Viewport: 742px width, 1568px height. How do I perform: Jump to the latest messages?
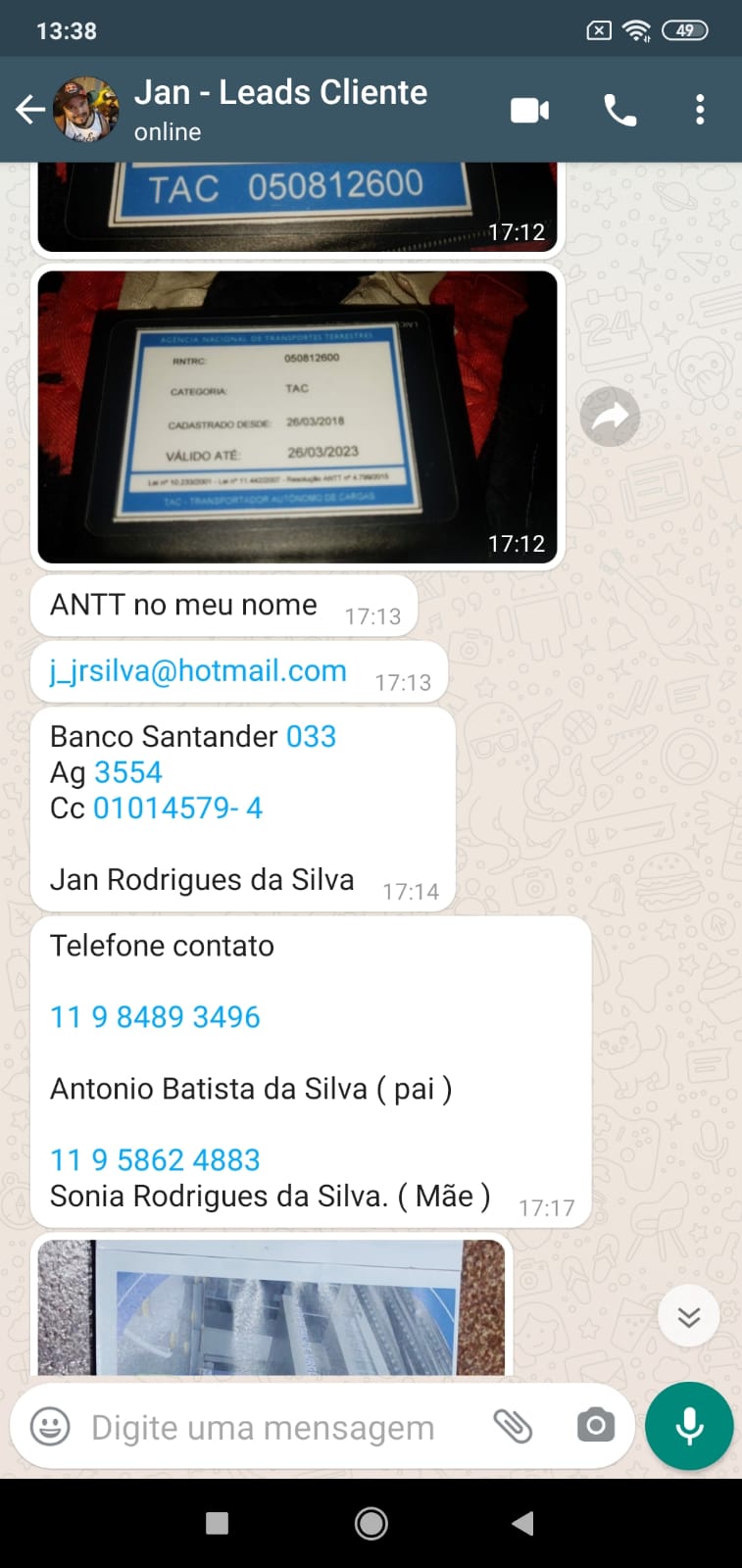(x=688, y=1316)
